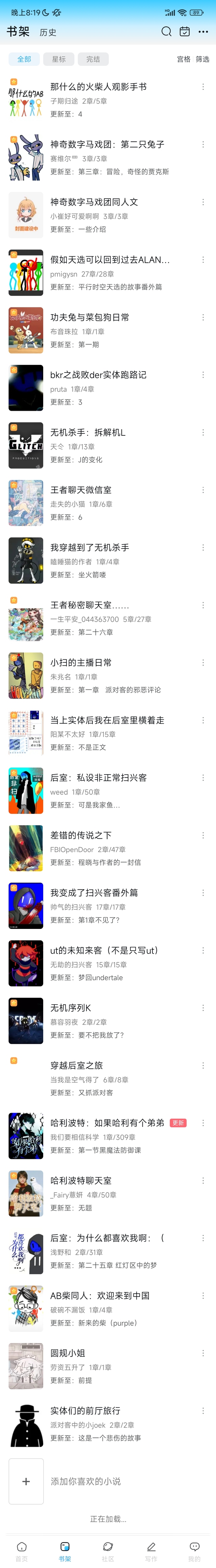The image size is (216, 1568).
Task: Open the novel 差错的传说之下
Action: pos(81,835)
